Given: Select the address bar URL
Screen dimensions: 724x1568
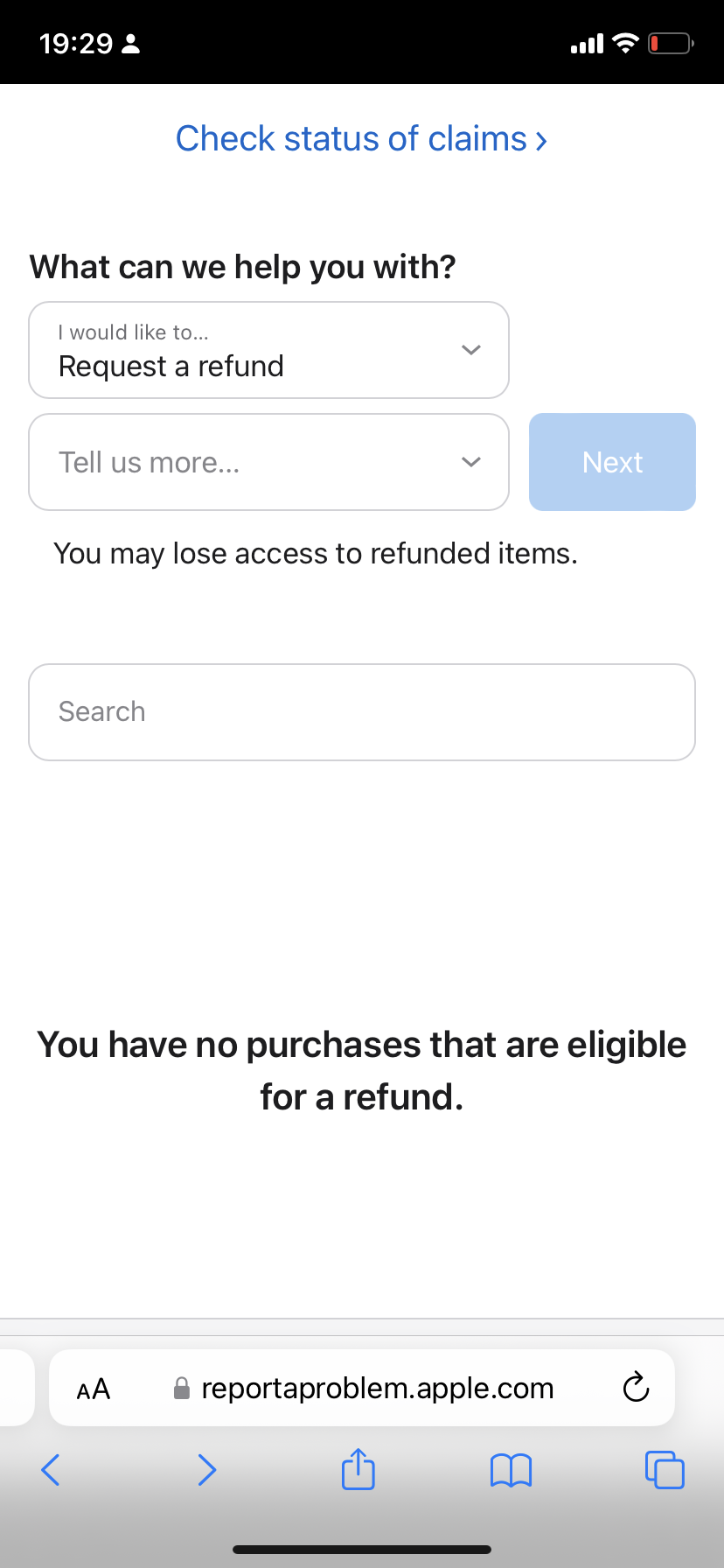Looking at the screenshot, I should point(377,1389).
